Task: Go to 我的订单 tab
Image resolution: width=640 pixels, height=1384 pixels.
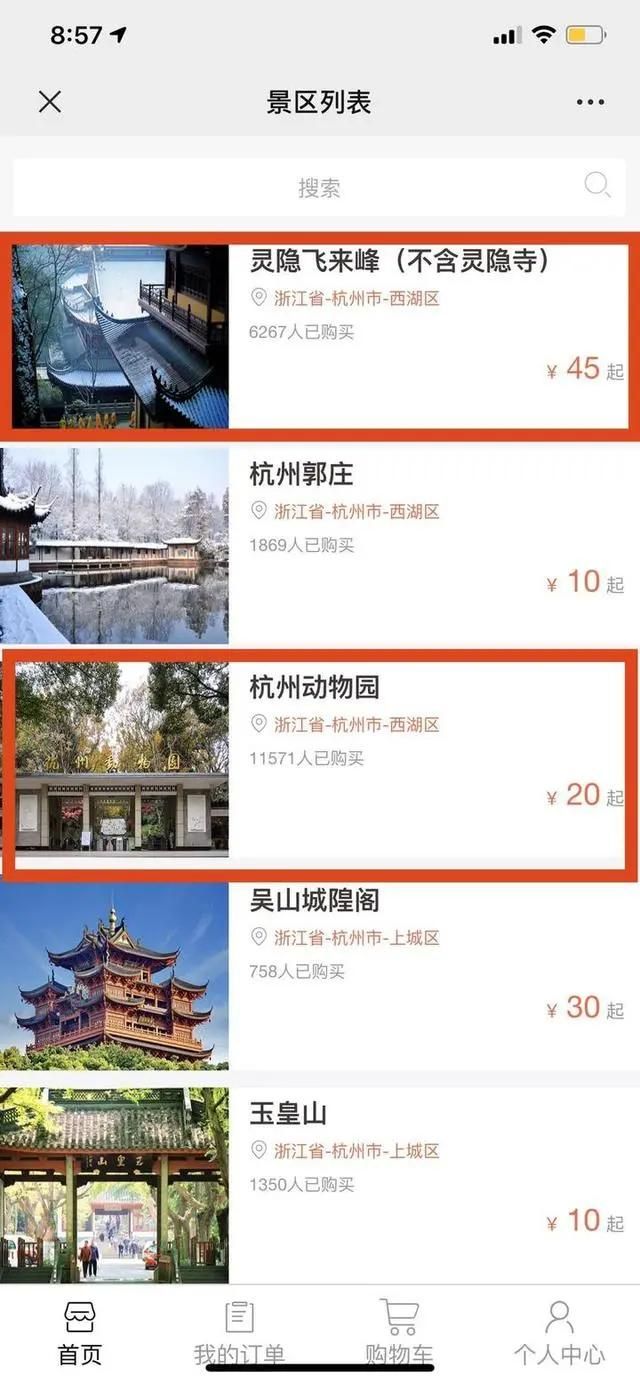Action: (x=239, y=1332)
